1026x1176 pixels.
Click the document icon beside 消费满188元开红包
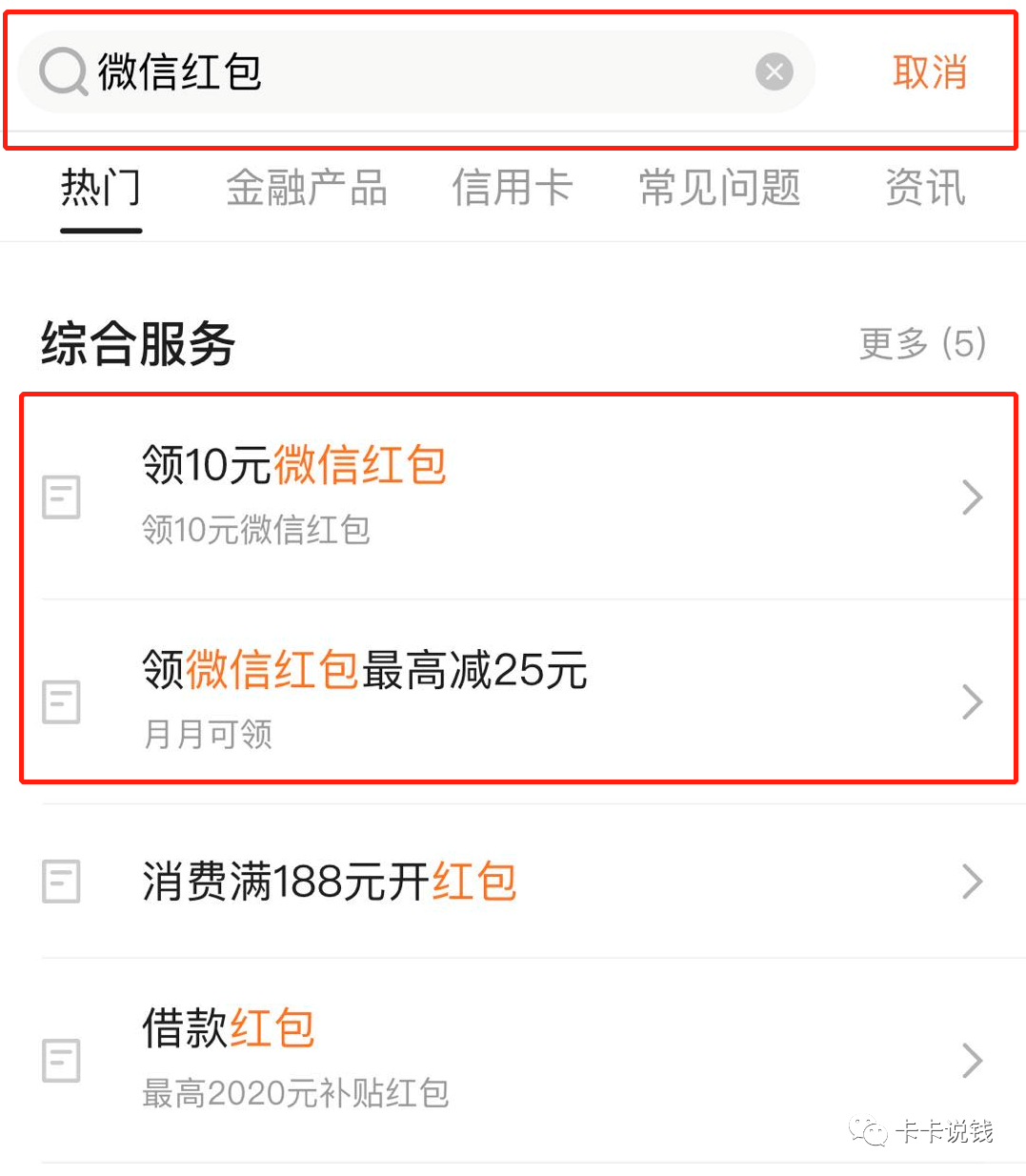coord(61,882)
